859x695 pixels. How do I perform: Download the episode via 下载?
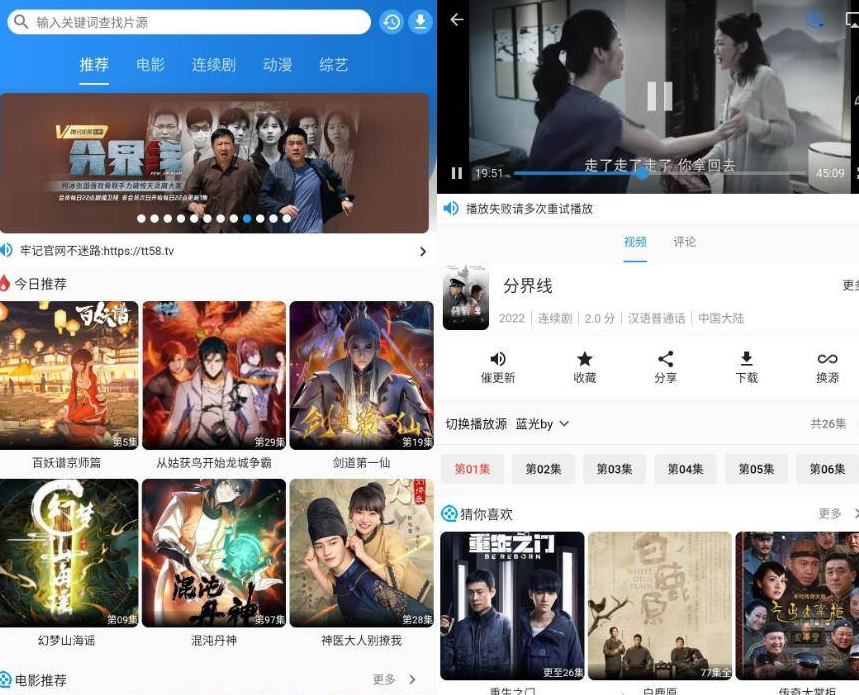[746, 367]
